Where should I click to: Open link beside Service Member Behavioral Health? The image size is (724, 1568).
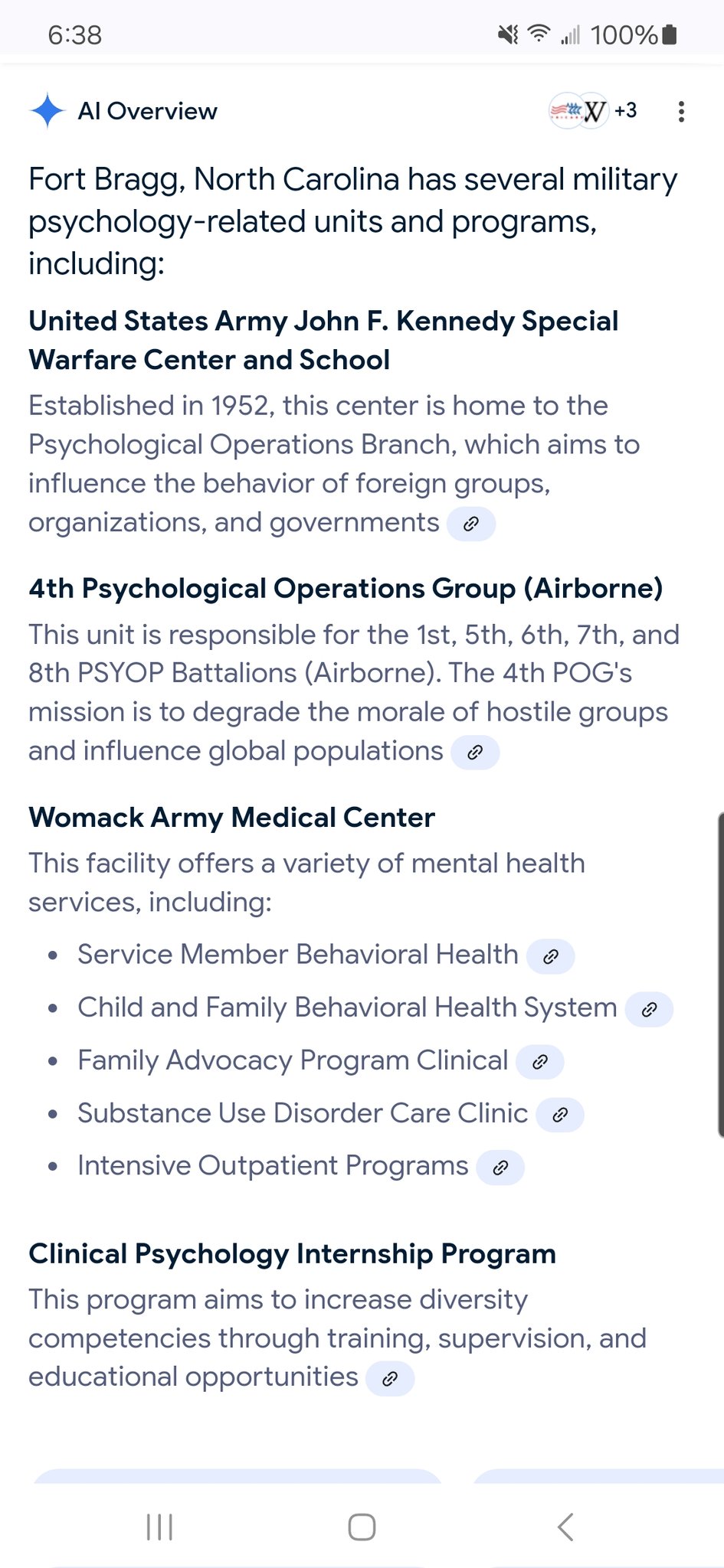550,956
